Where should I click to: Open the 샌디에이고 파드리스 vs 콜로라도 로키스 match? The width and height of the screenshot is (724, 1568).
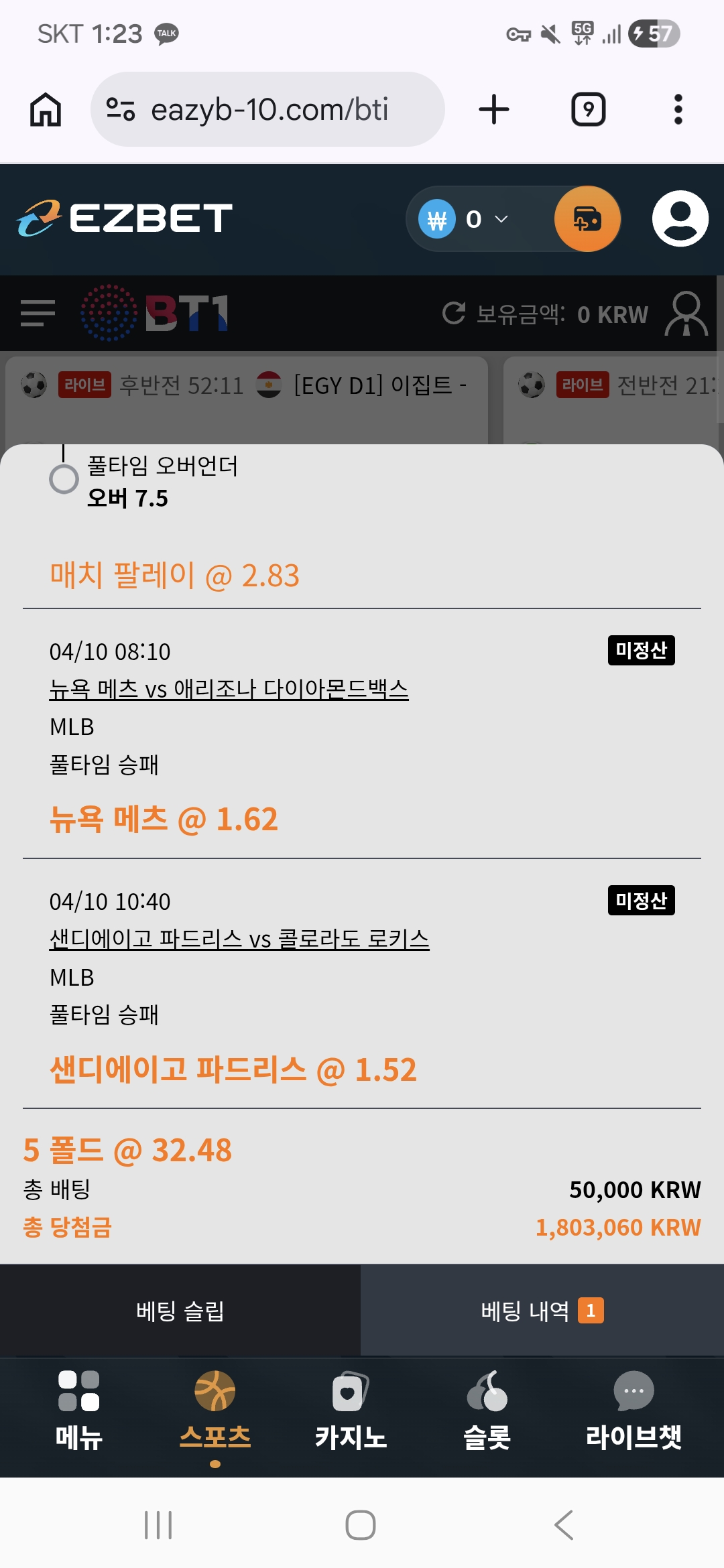point(239,939)
